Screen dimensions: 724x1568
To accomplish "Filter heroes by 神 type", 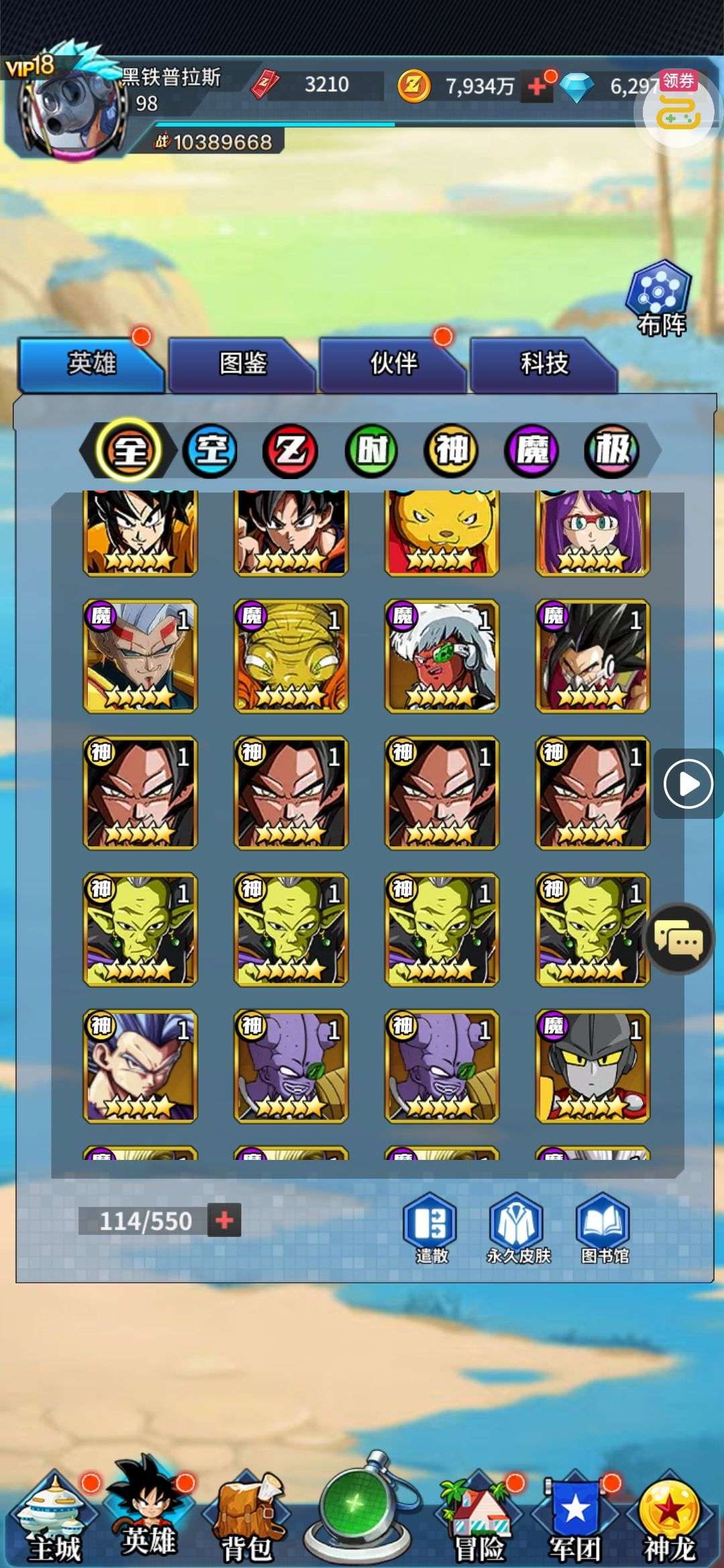I will pyautogui.click(x=451, y=450).
